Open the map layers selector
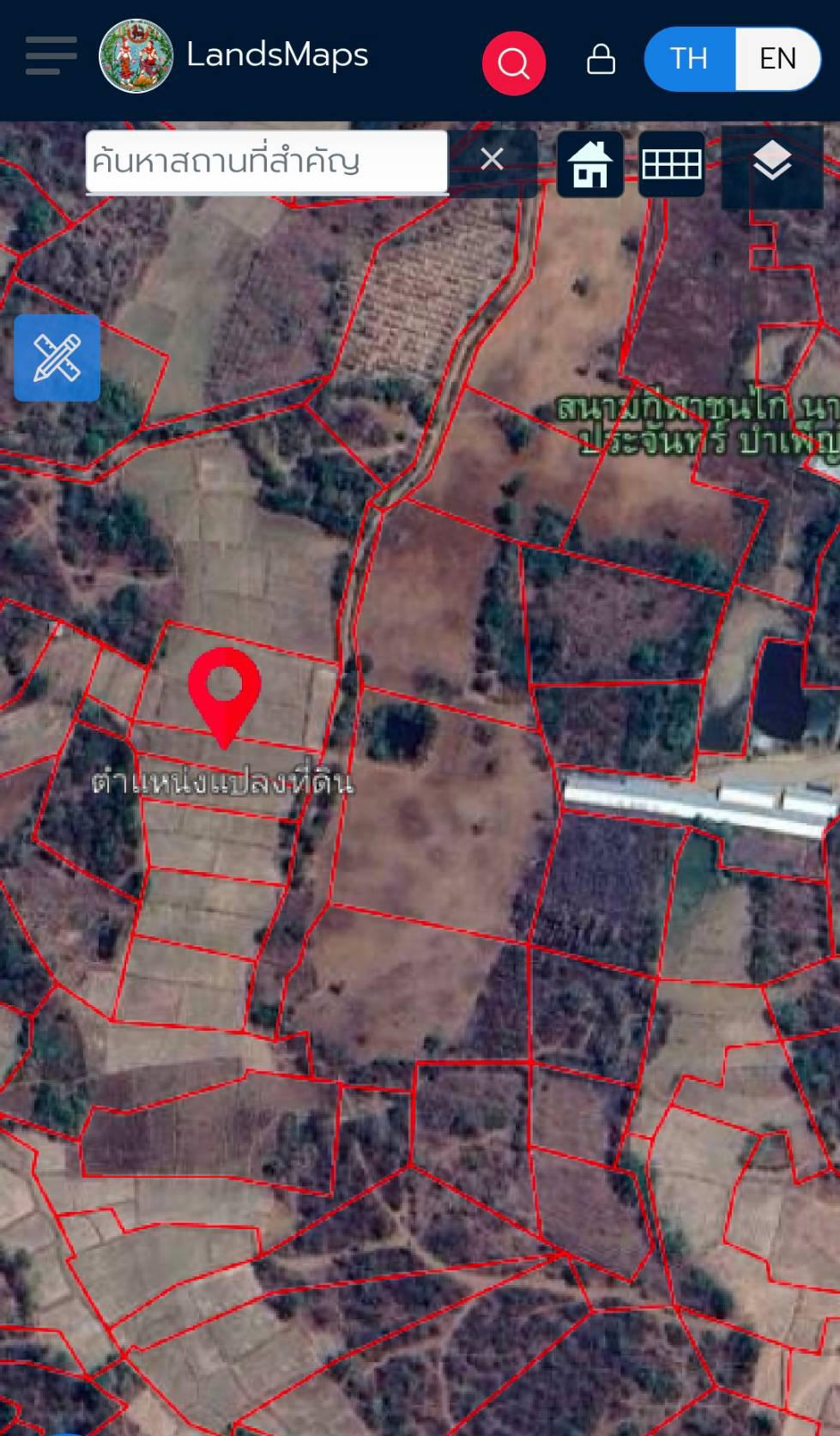The height and width of the screenshot is (1436, 840). 771,163
